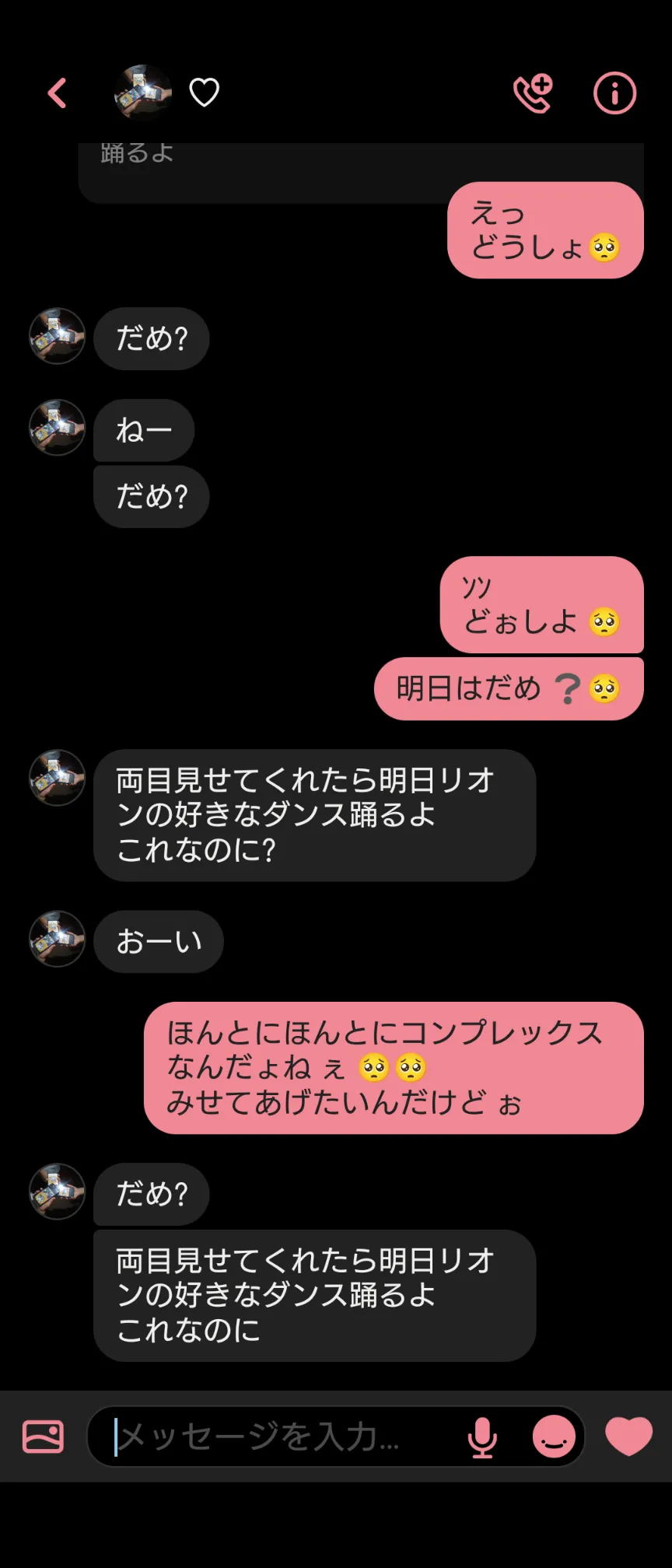Open the emoji sticker picker

click(554, 1436)
